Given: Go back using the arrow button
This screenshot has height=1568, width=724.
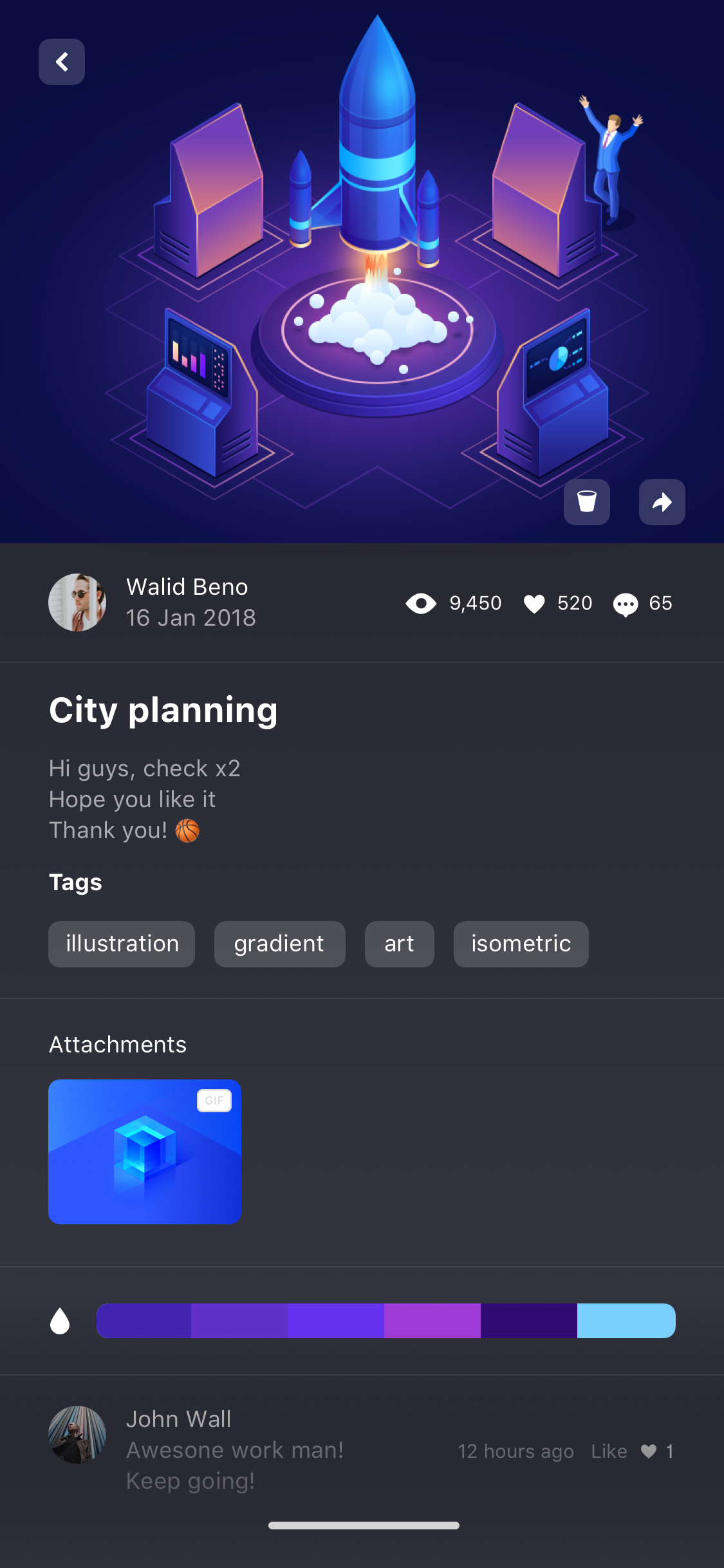Looking at the screenshot, I should point(62,62).
